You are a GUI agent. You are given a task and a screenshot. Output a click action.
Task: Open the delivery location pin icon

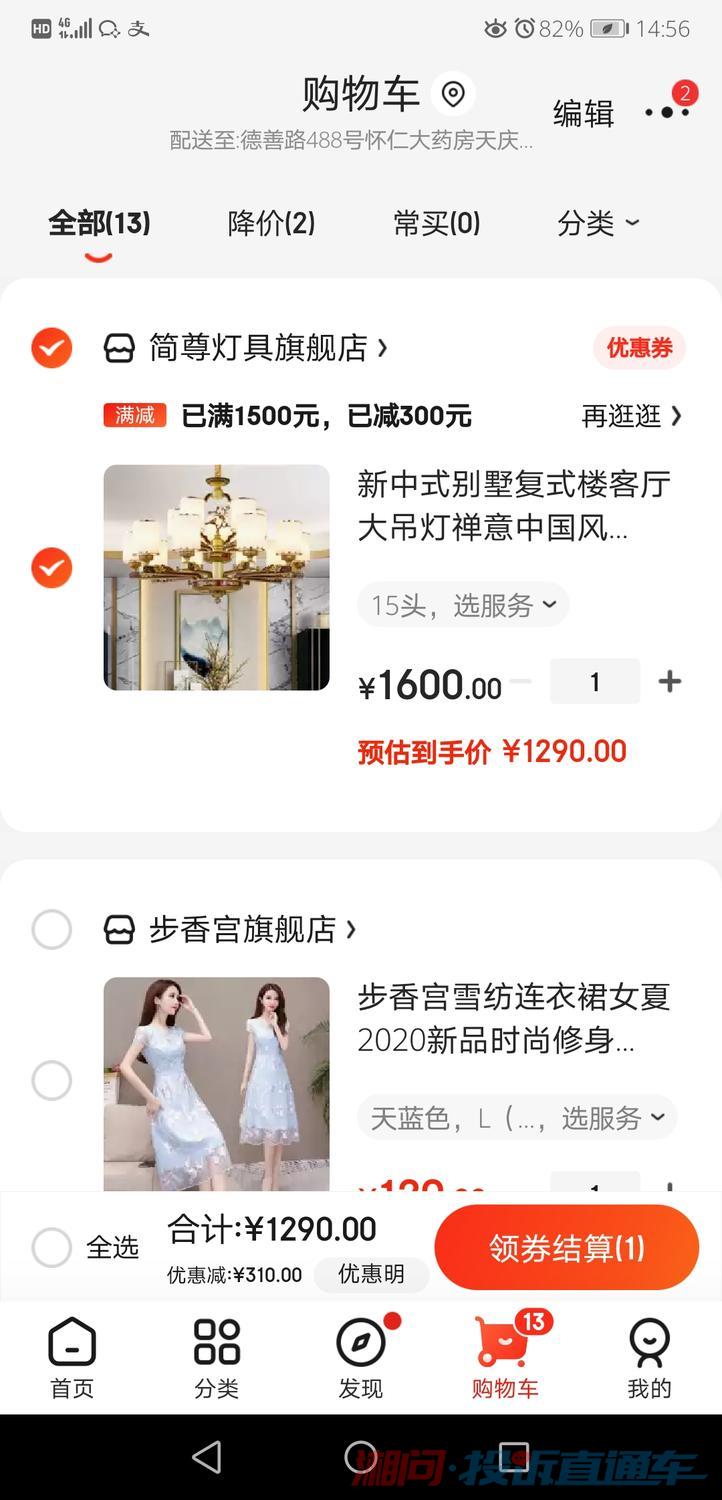(x=453, y=95)
